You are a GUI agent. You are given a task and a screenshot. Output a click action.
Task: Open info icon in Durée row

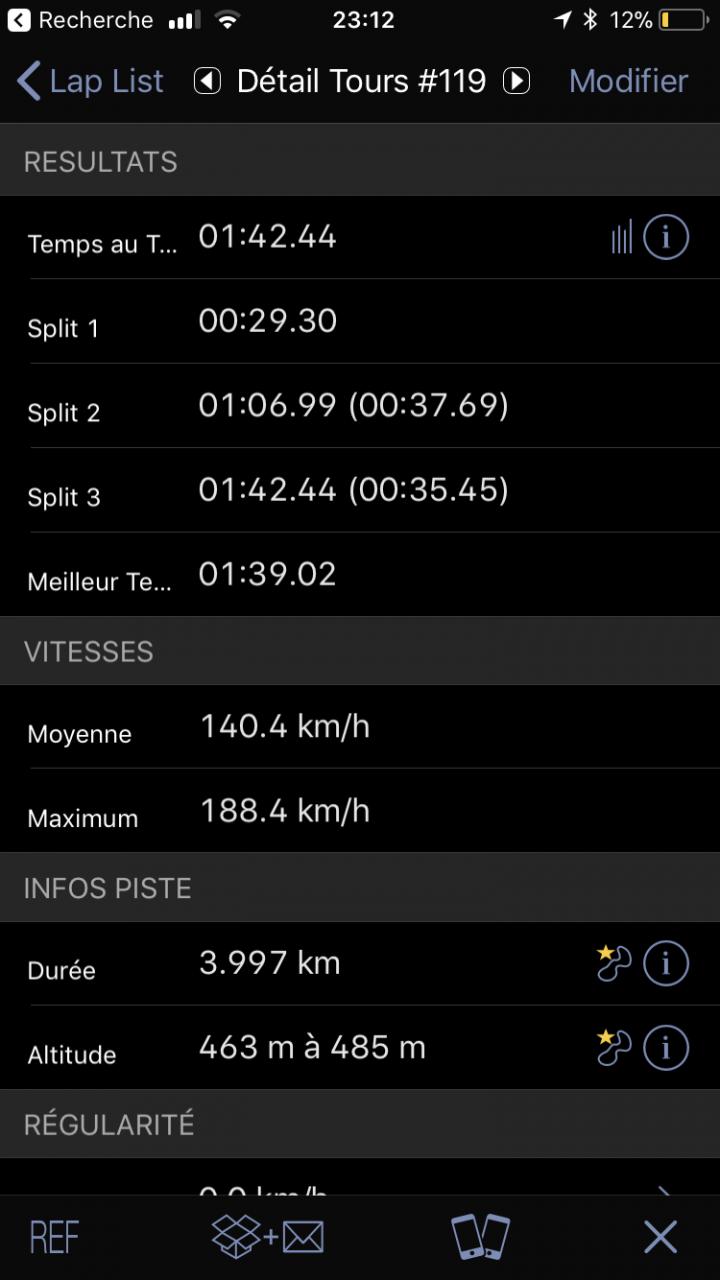click(x=666, y=964)
